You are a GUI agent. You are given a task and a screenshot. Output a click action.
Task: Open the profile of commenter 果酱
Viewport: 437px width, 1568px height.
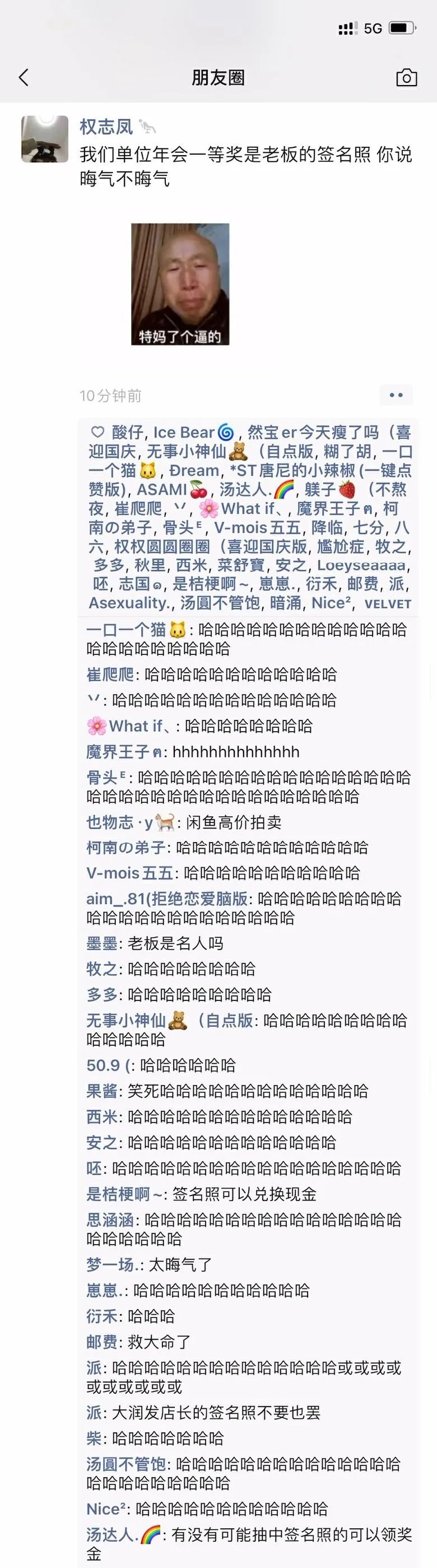coord(101,1091)
